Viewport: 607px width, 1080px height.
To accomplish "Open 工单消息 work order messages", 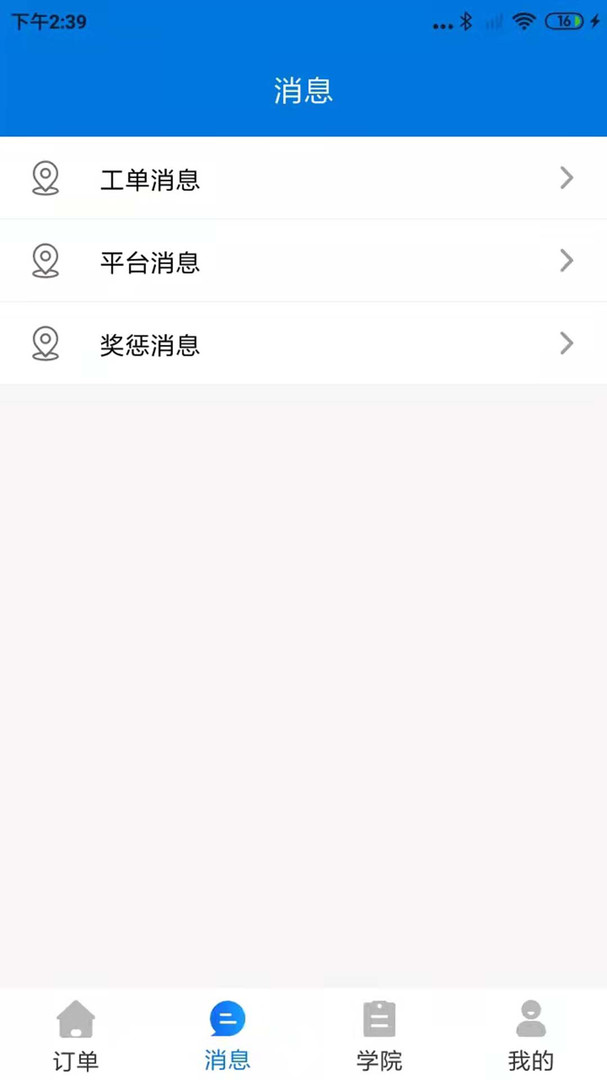I will tap(303, 179).
